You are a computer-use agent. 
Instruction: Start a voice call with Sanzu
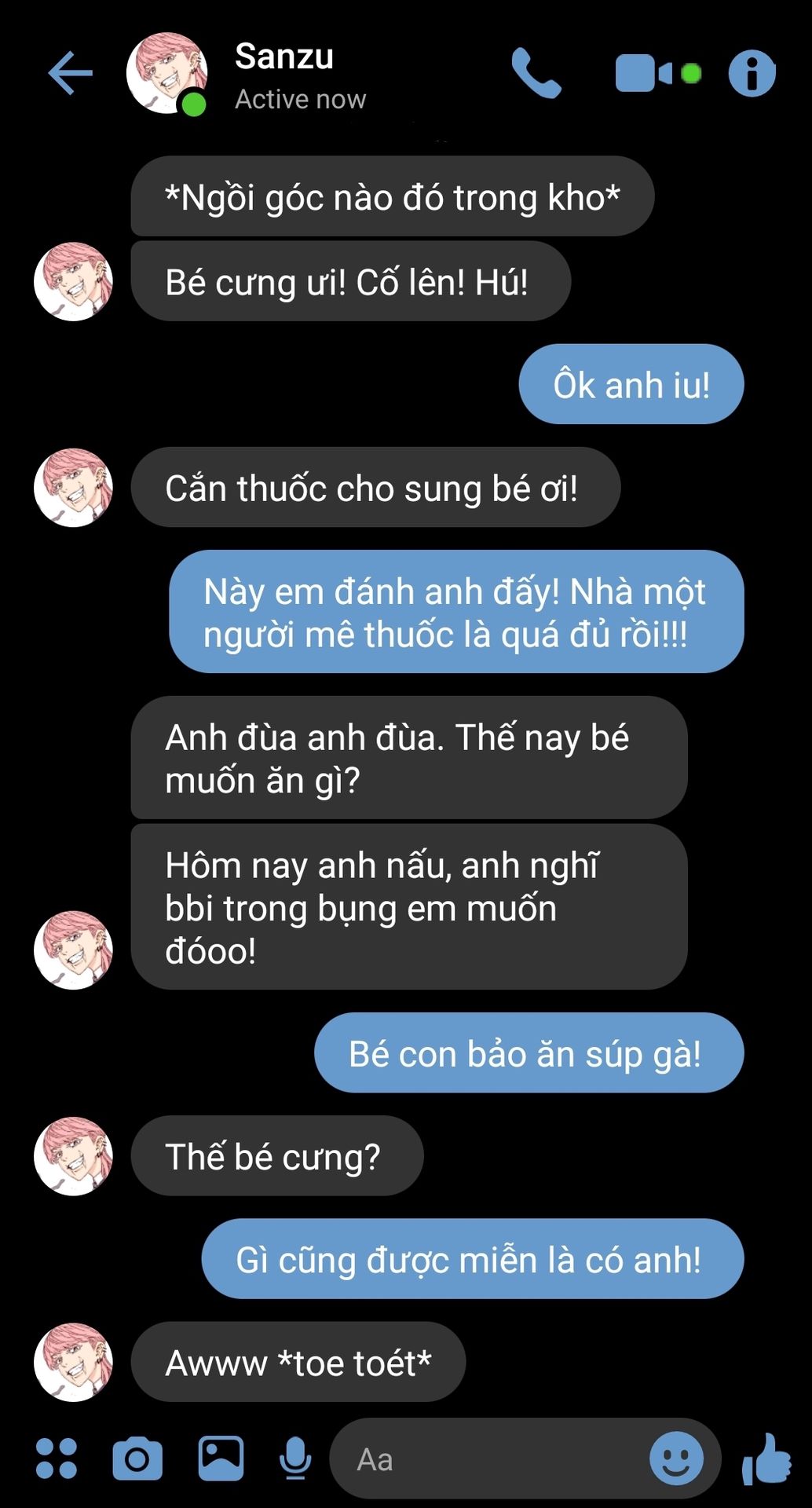(536, 73)
